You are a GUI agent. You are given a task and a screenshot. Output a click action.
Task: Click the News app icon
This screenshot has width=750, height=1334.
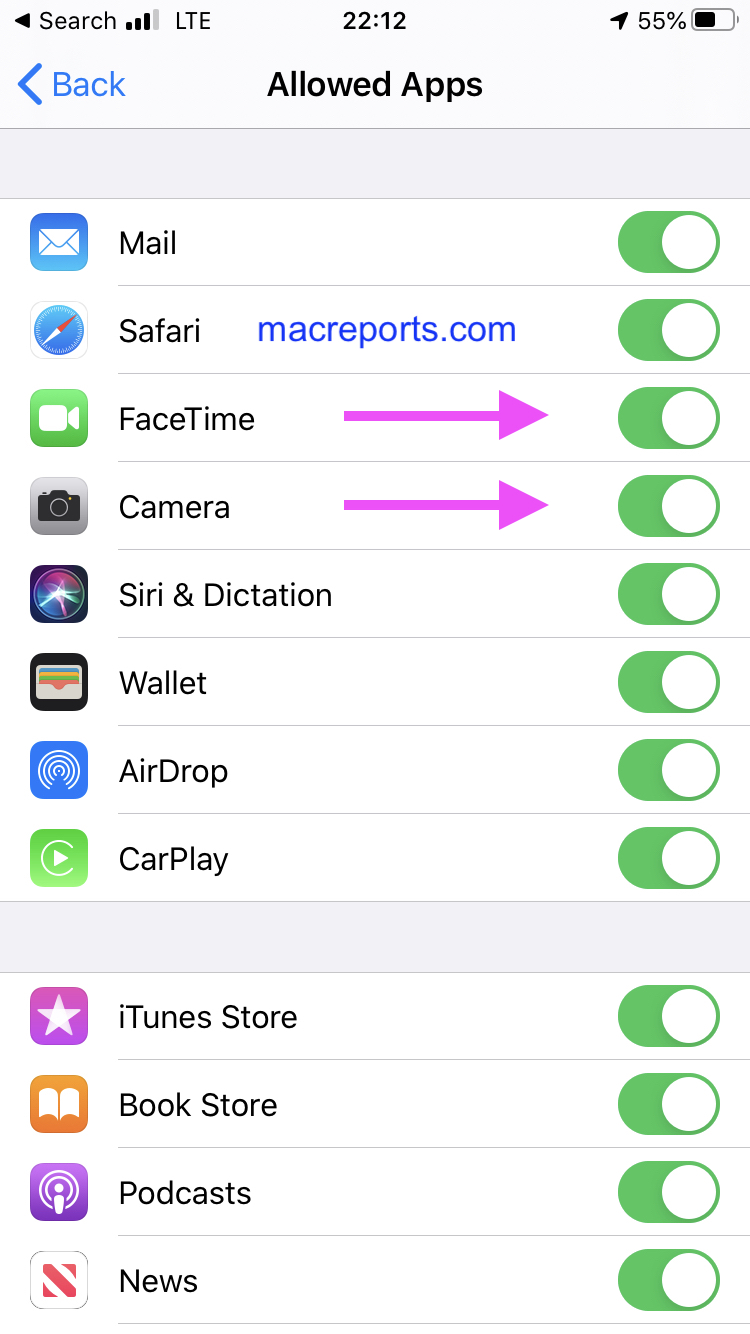pos(58,1280)
